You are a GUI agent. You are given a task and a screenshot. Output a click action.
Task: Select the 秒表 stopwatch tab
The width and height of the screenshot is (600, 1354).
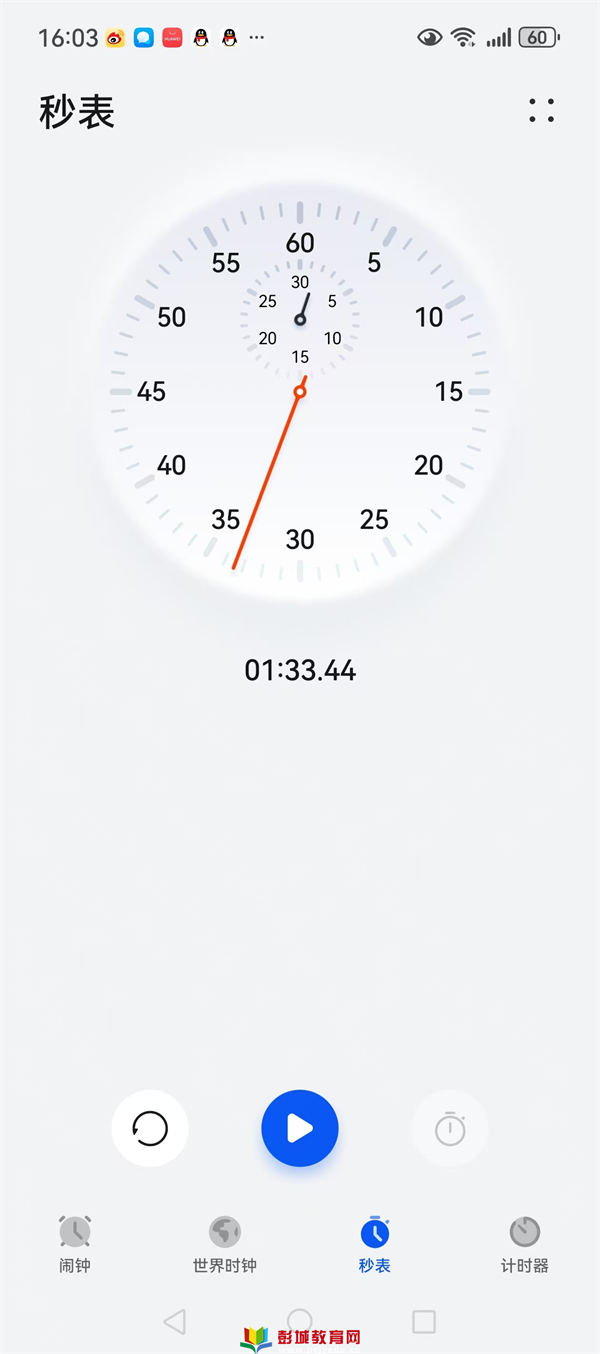coord(375,1245)
